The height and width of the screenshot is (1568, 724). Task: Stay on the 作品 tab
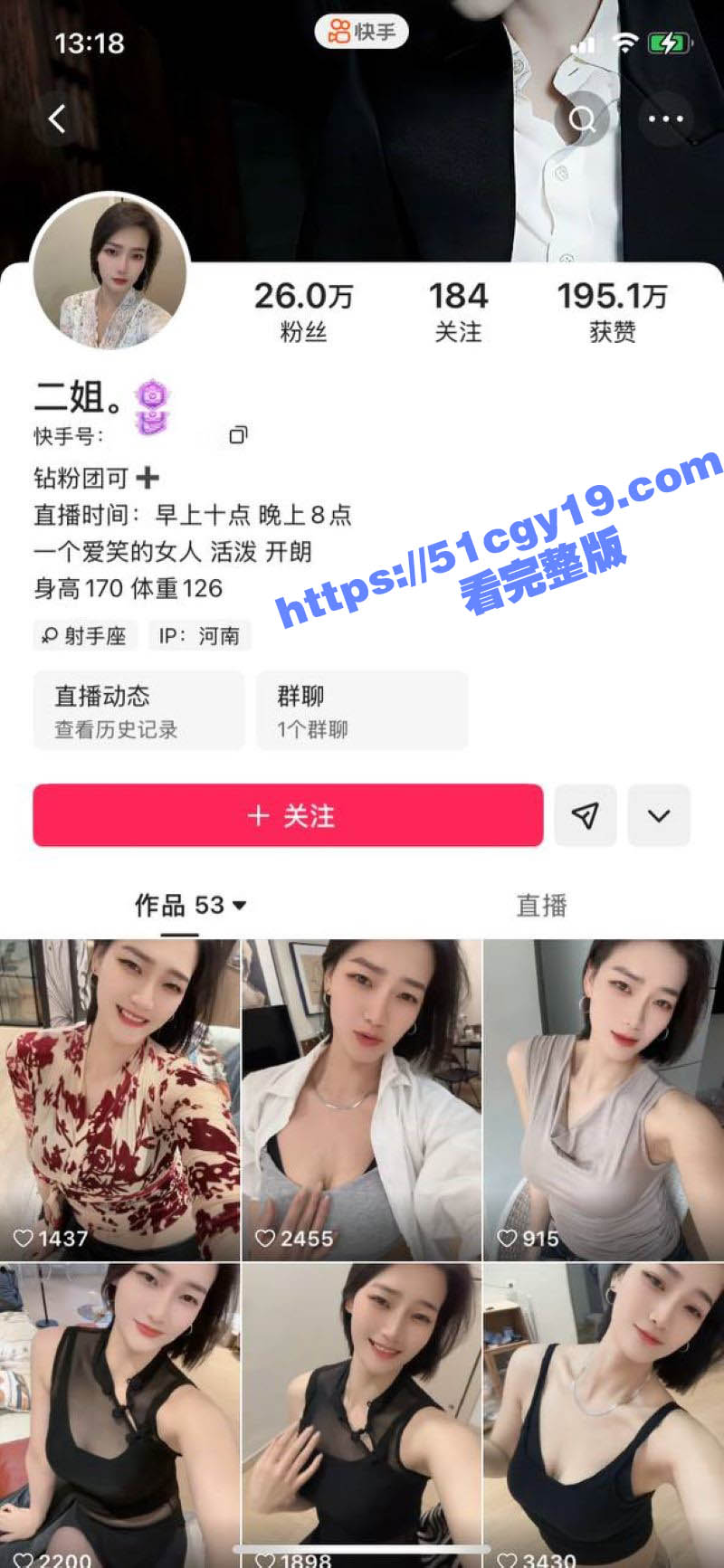[x=172, y=904]
